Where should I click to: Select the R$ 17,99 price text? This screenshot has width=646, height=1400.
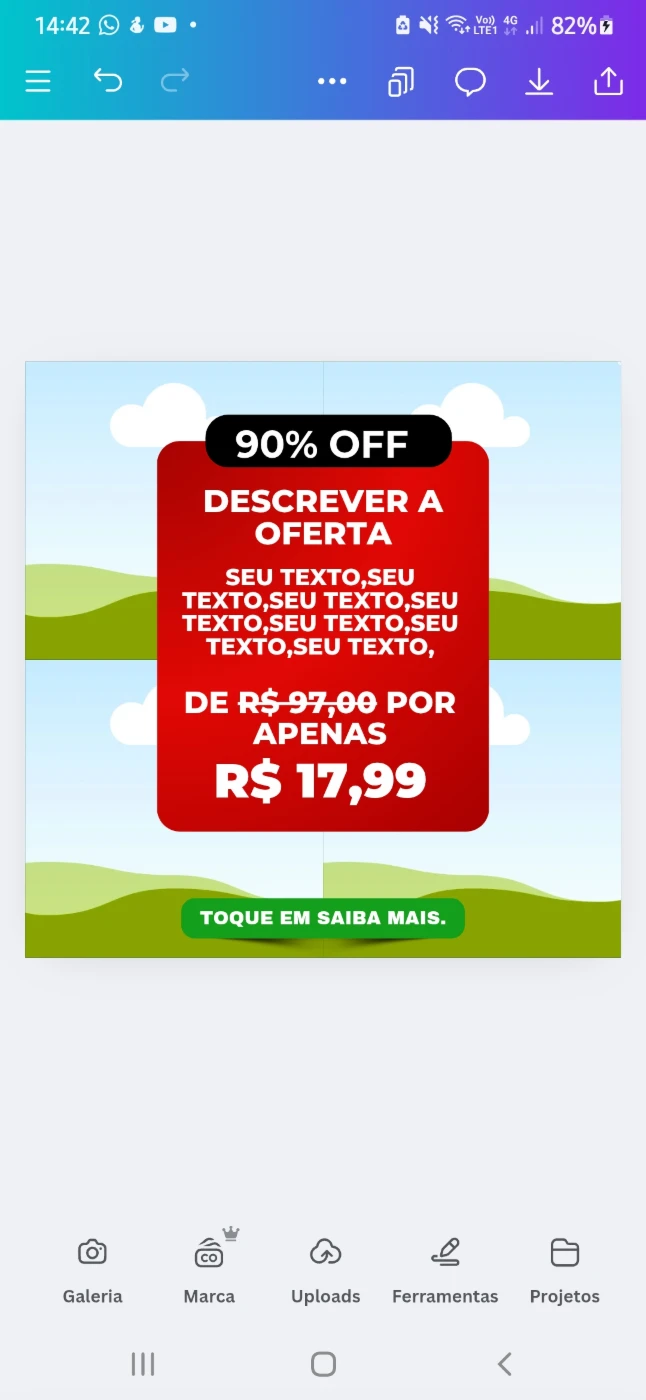coord(321,781)
